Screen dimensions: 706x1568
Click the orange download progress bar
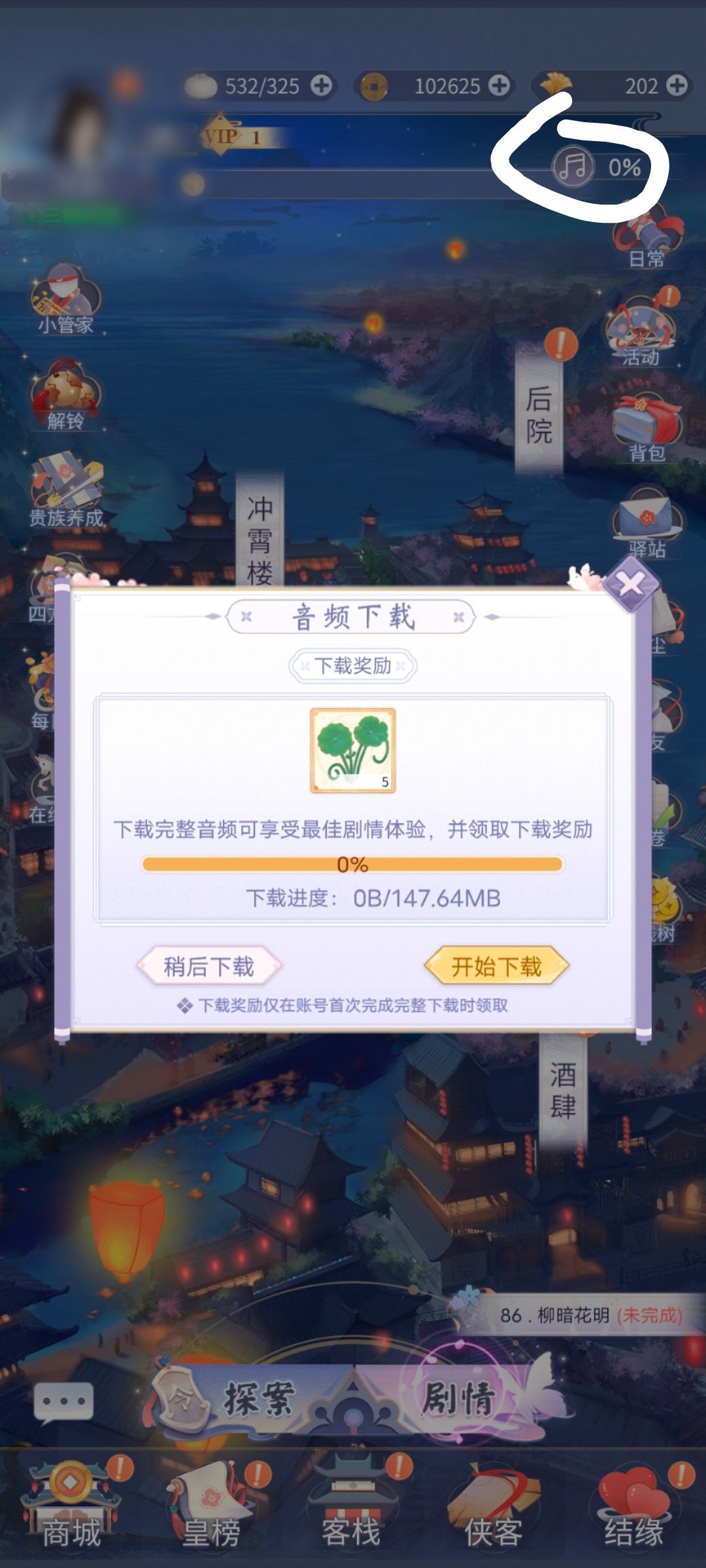353,864
